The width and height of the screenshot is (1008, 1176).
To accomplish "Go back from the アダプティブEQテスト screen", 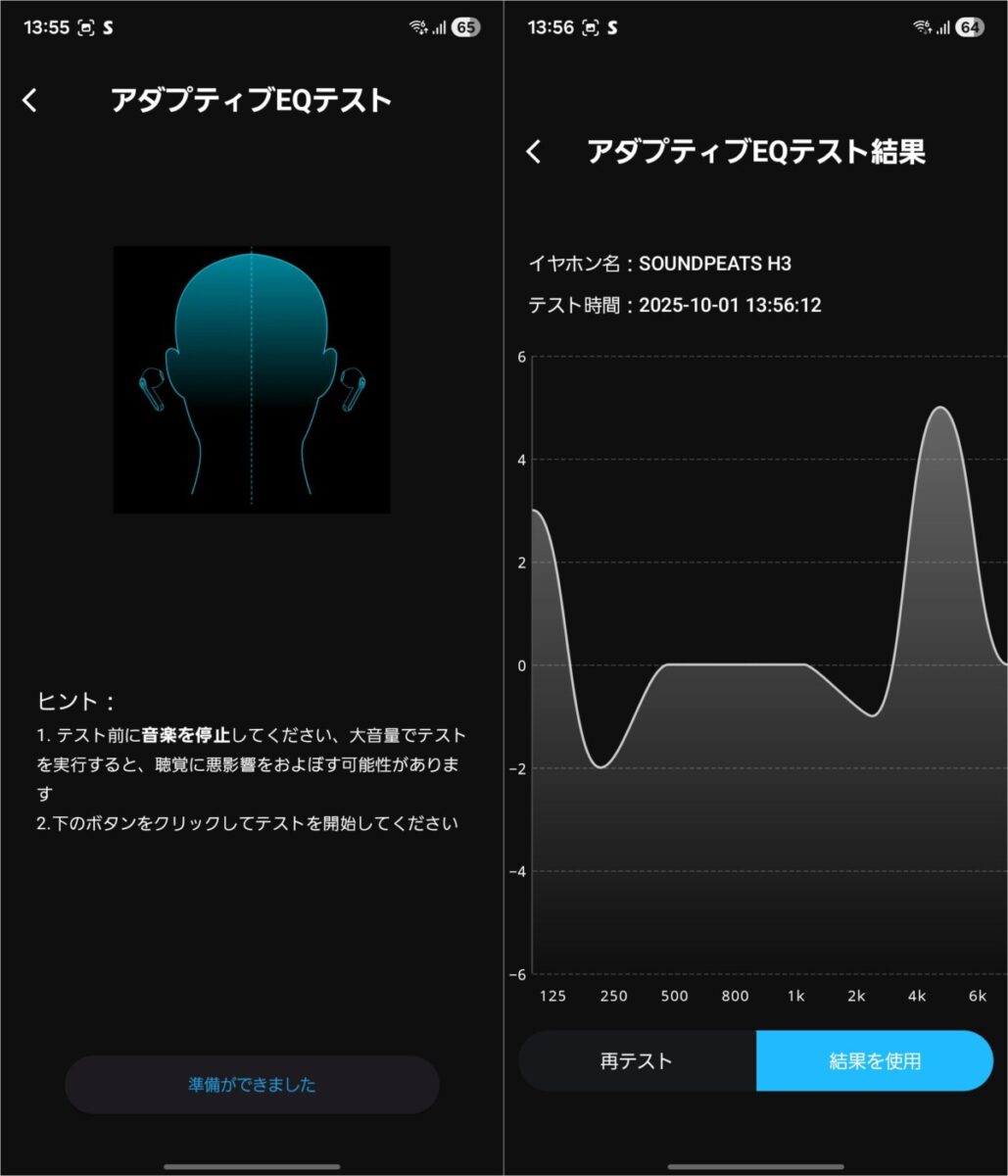I will pos(30,100).
